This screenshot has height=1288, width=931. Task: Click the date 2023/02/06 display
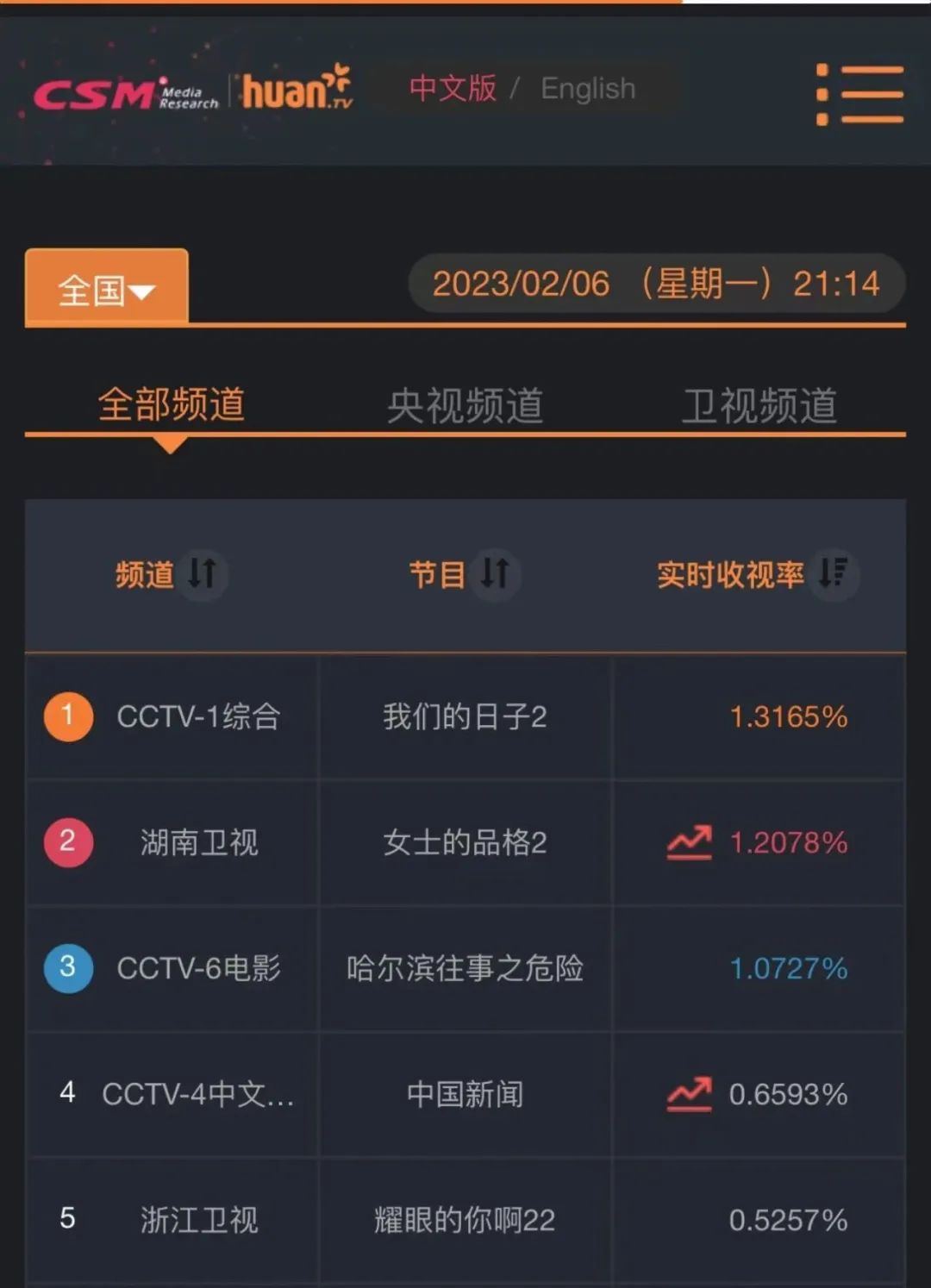tap(521, 283)
